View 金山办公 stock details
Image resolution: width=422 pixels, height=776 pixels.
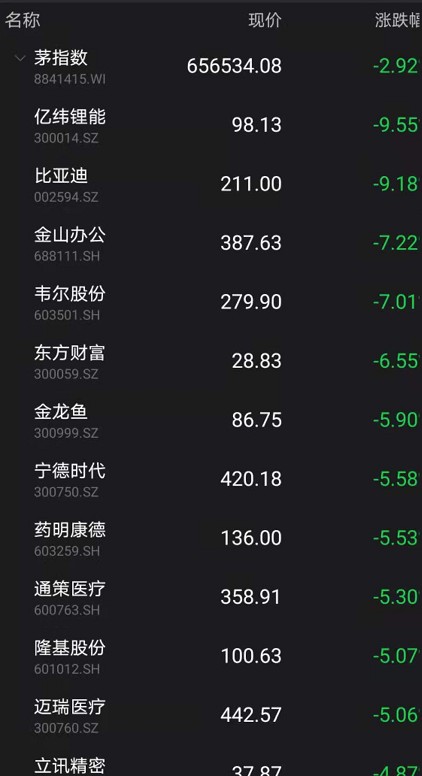click(211, 242)
